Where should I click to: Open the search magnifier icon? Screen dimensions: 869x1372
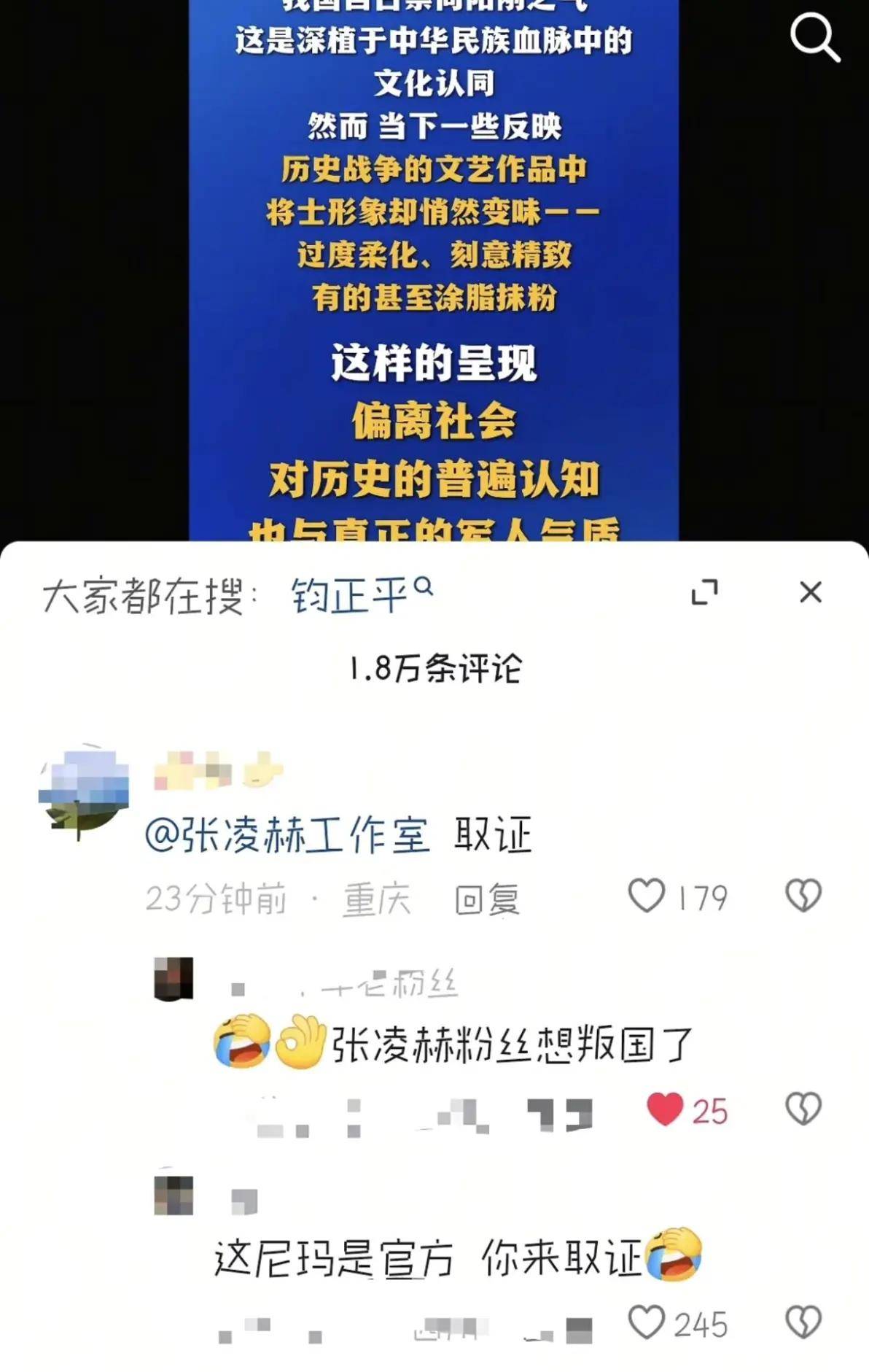[x=815, y=39]
